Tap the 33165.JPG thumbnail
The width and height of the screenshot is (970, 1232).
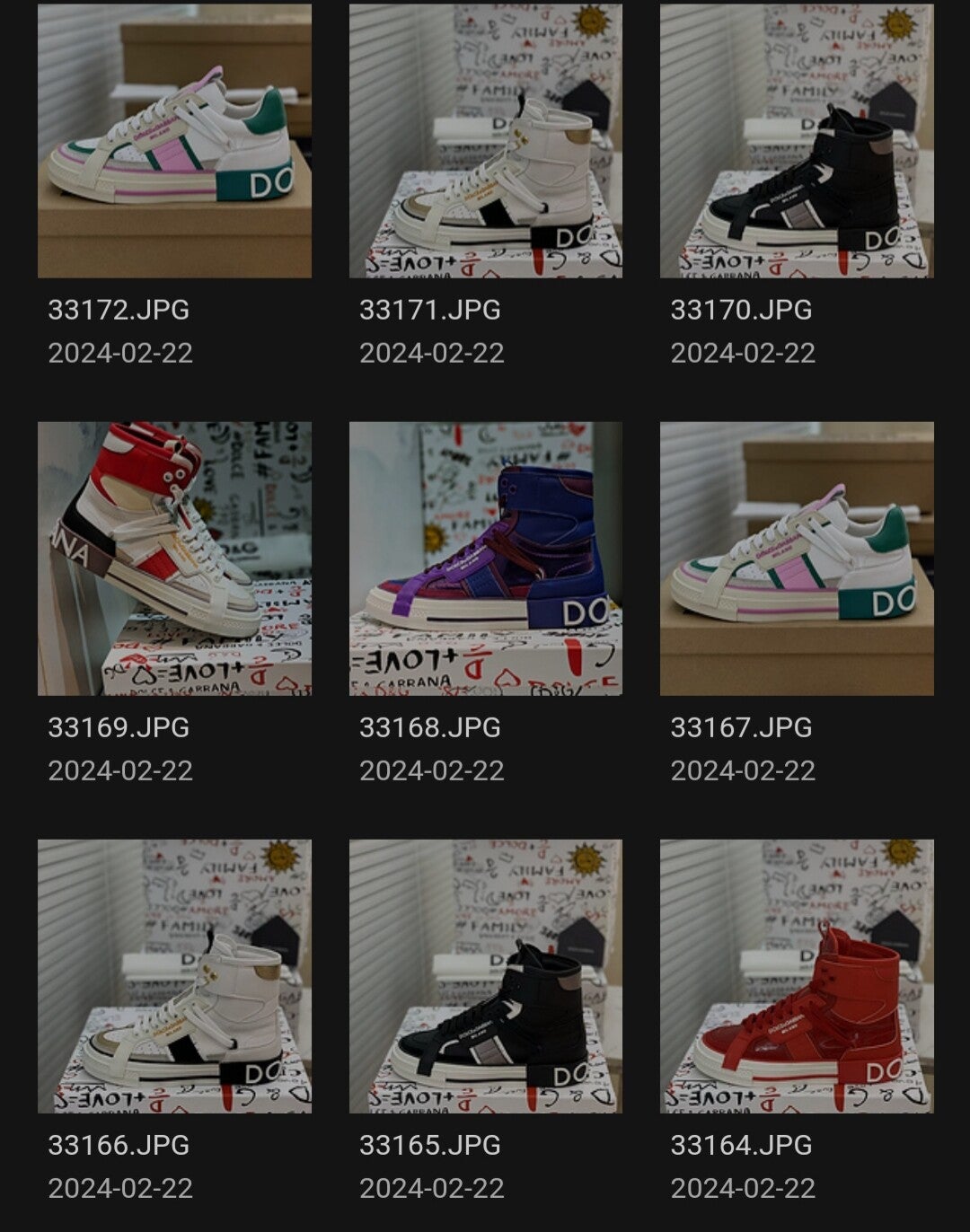click(485, 976)
